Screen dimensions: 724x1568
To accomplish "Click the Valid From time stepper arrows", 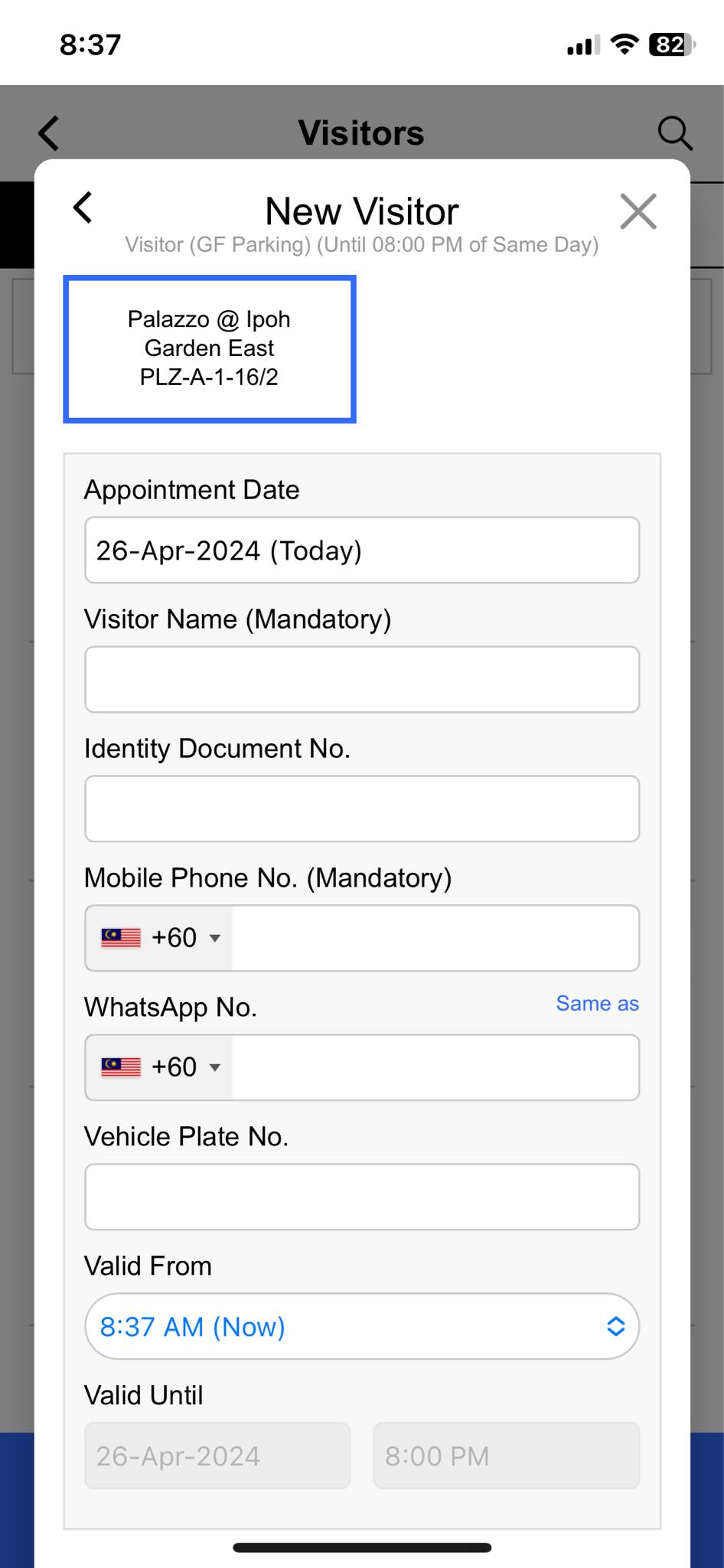I will (617, 1326).
